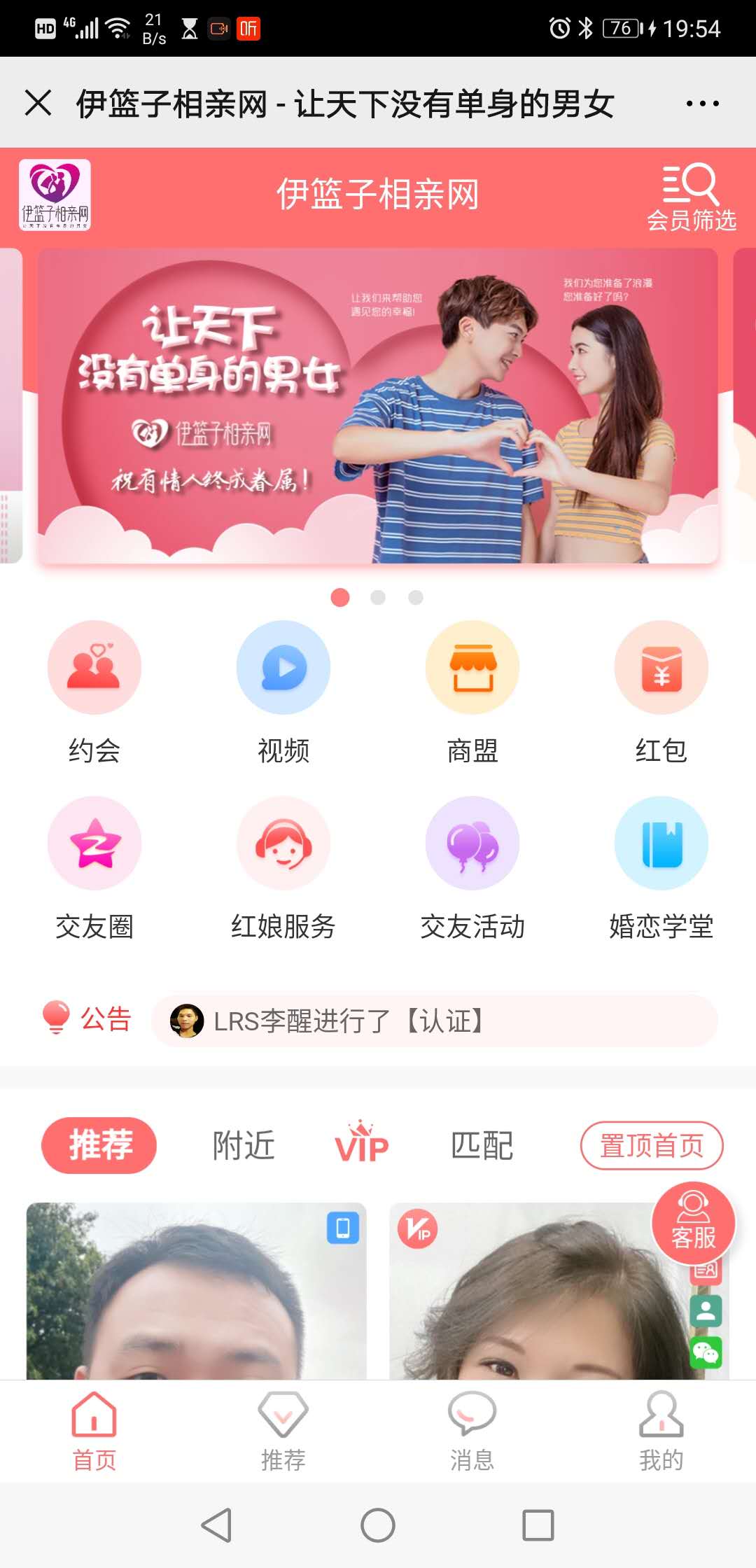Switch to the VIP tab
This screenshot has width=756, height=1568.
point(361,1146)
